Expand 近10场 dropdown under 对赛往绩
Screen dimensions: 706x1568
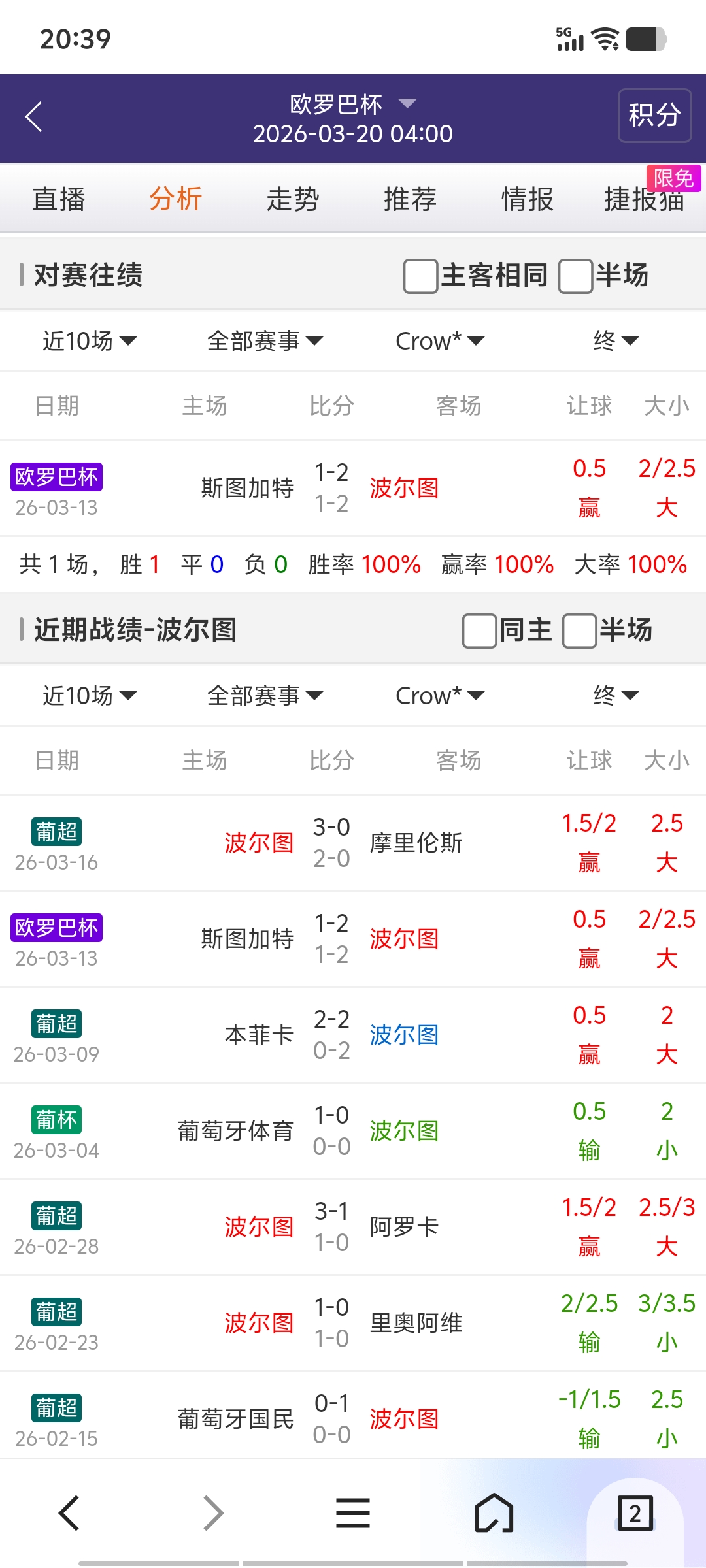(90, 341)
